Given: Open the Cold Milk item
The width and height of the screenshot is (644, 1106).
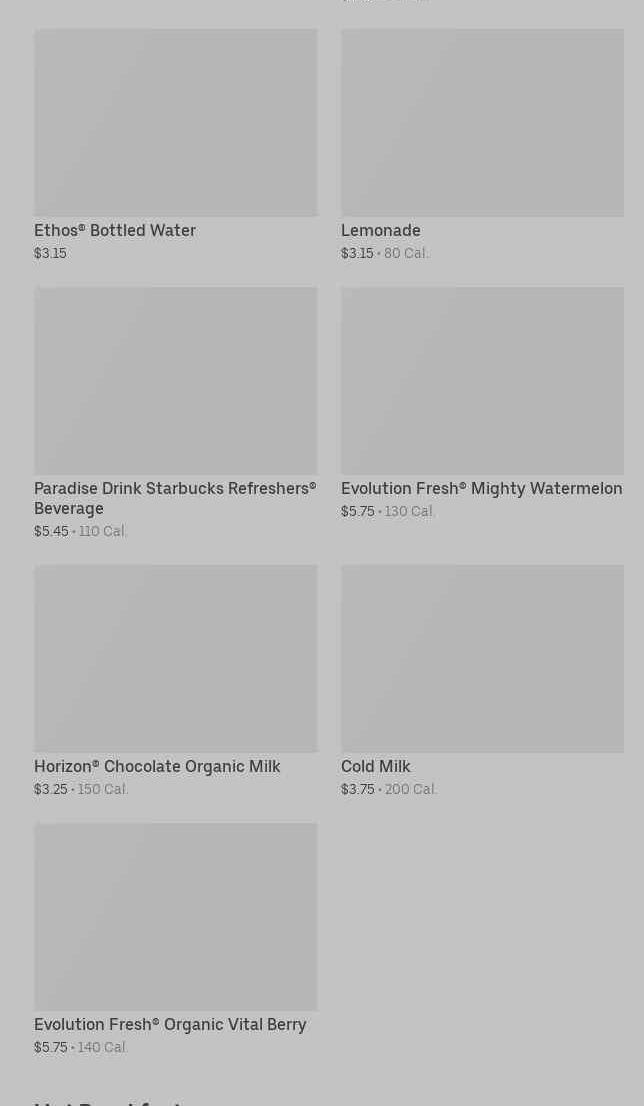Looking at the screenshot, I should pos(482,681).
